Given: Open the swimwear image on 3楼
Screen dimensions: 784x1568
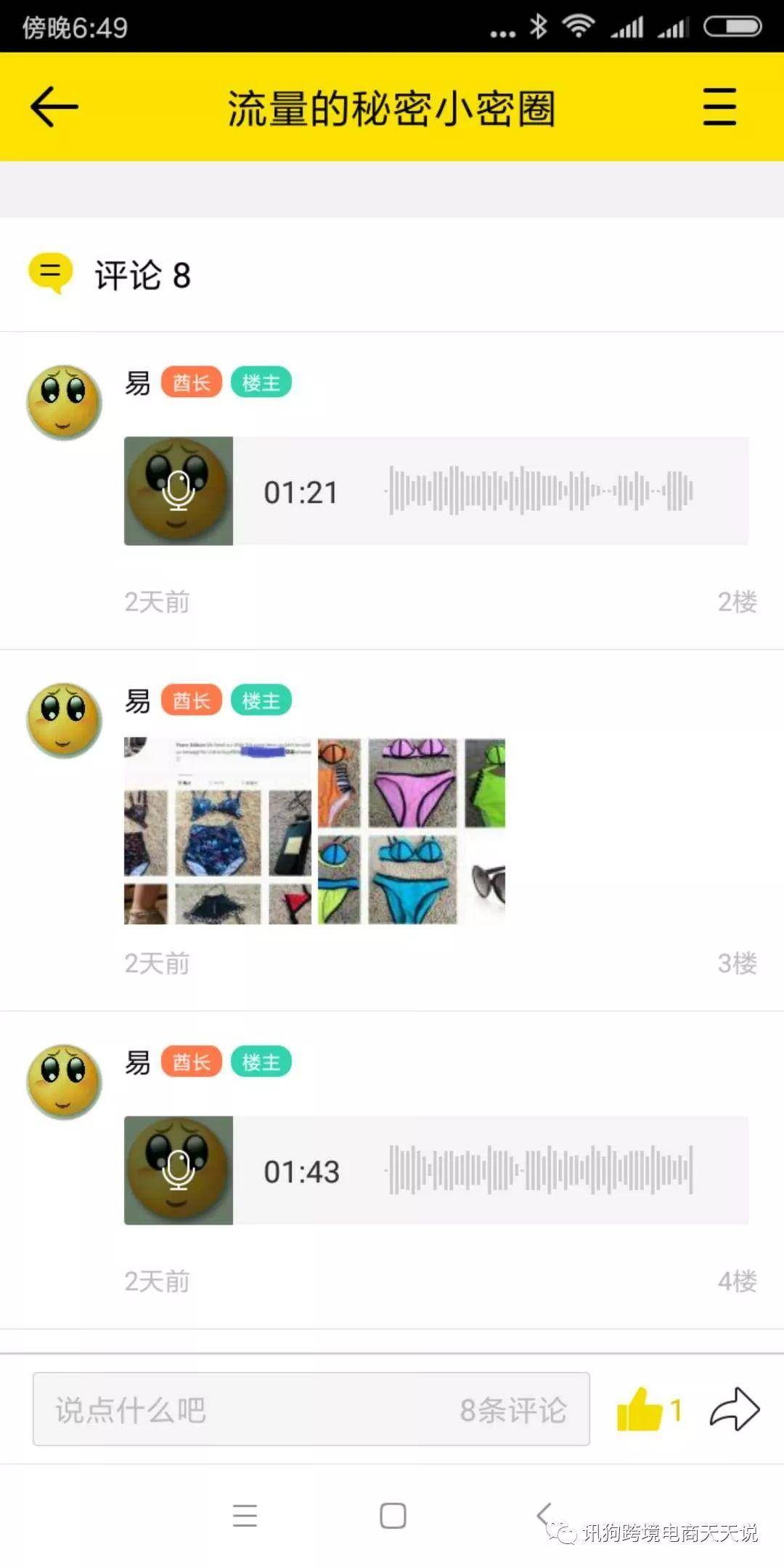Looking at the screenshot, I should click(314, 830).
